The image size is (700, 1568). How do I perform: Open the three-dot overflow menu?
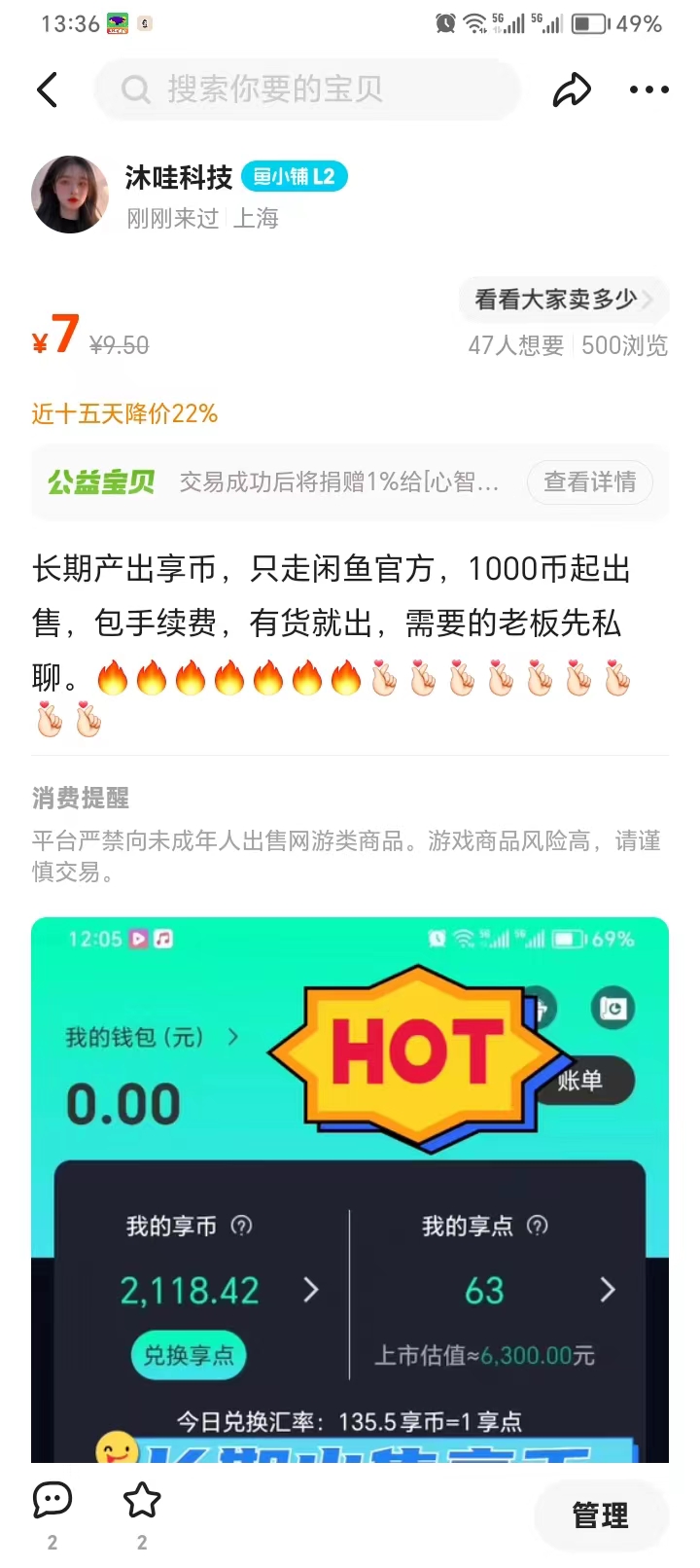click(648, 89)
